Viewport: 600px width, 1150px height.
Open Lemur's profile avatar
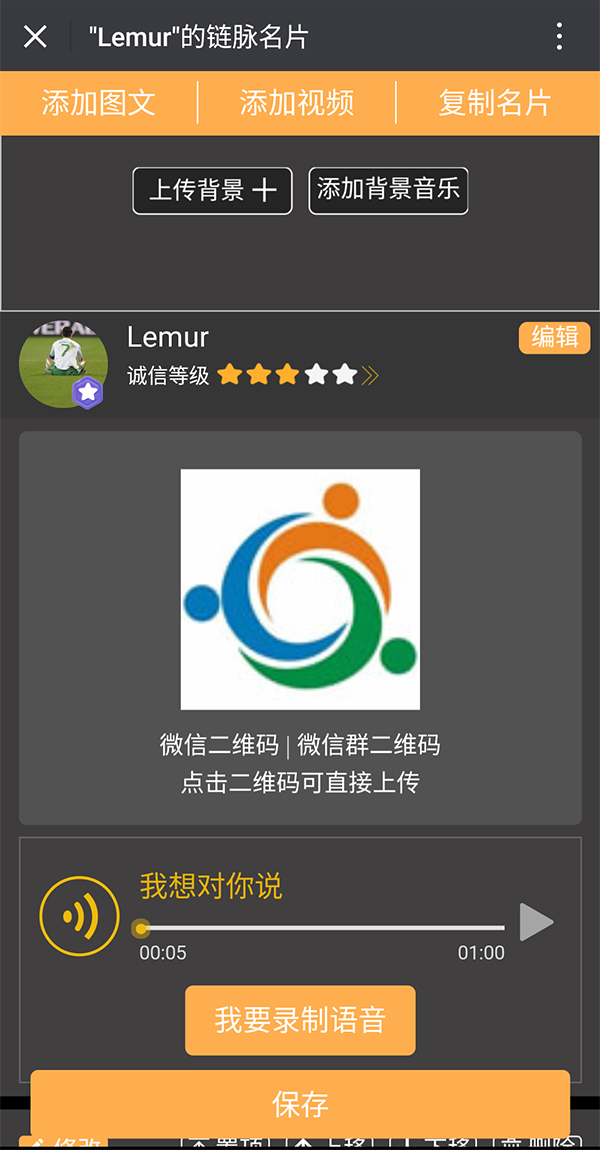[63, 363]
